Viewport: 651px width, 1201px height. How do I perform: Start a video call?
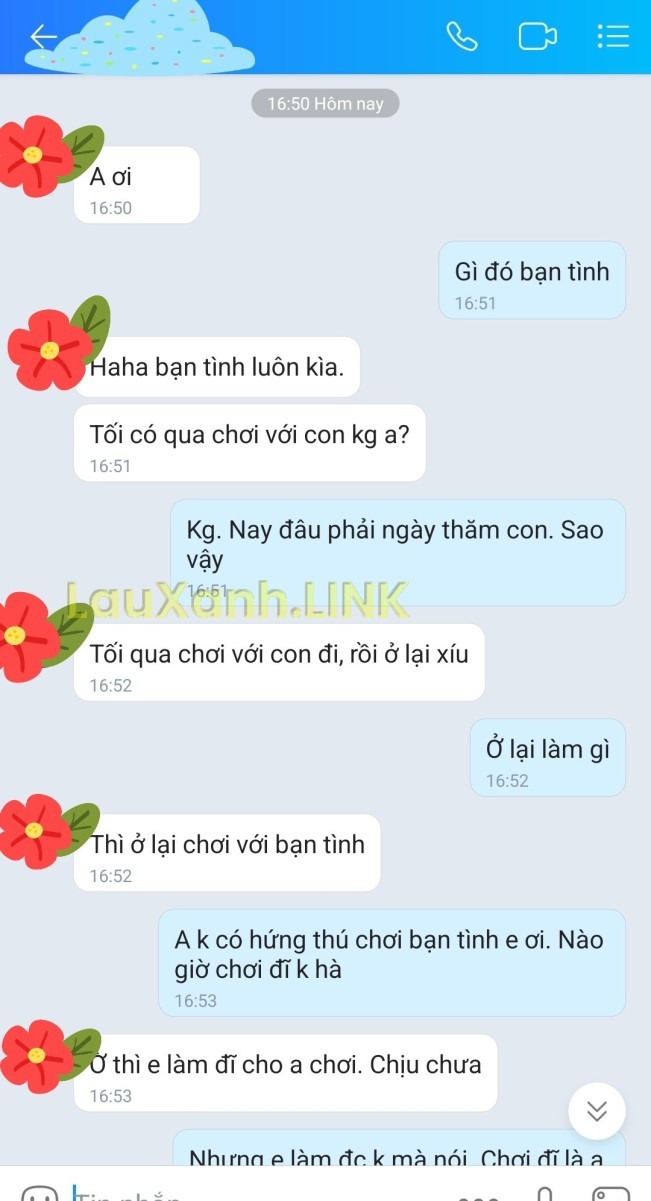(537, 37)
